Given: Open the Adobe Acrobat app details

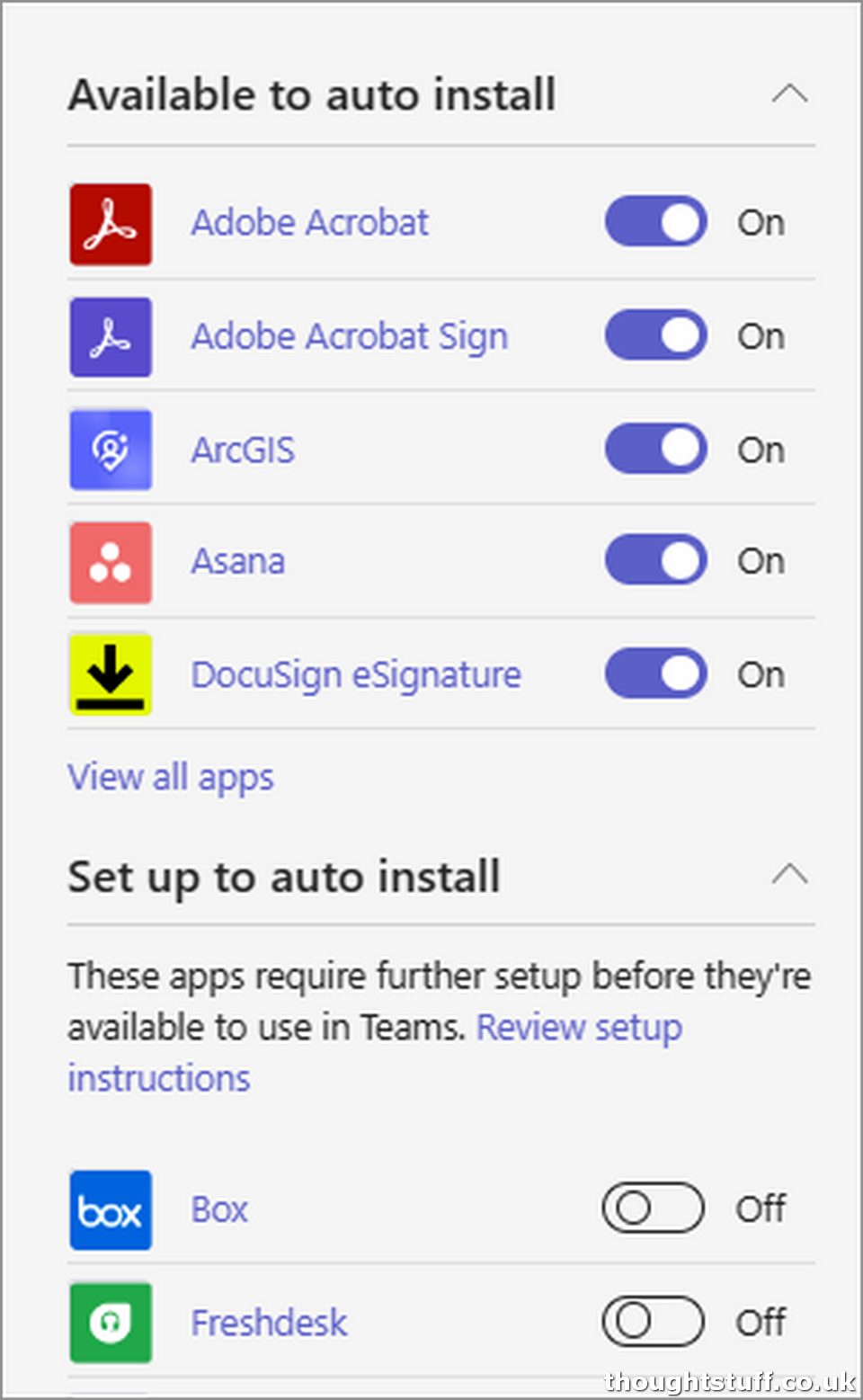Looking at the screenshot, I should (x=309, y=223).
